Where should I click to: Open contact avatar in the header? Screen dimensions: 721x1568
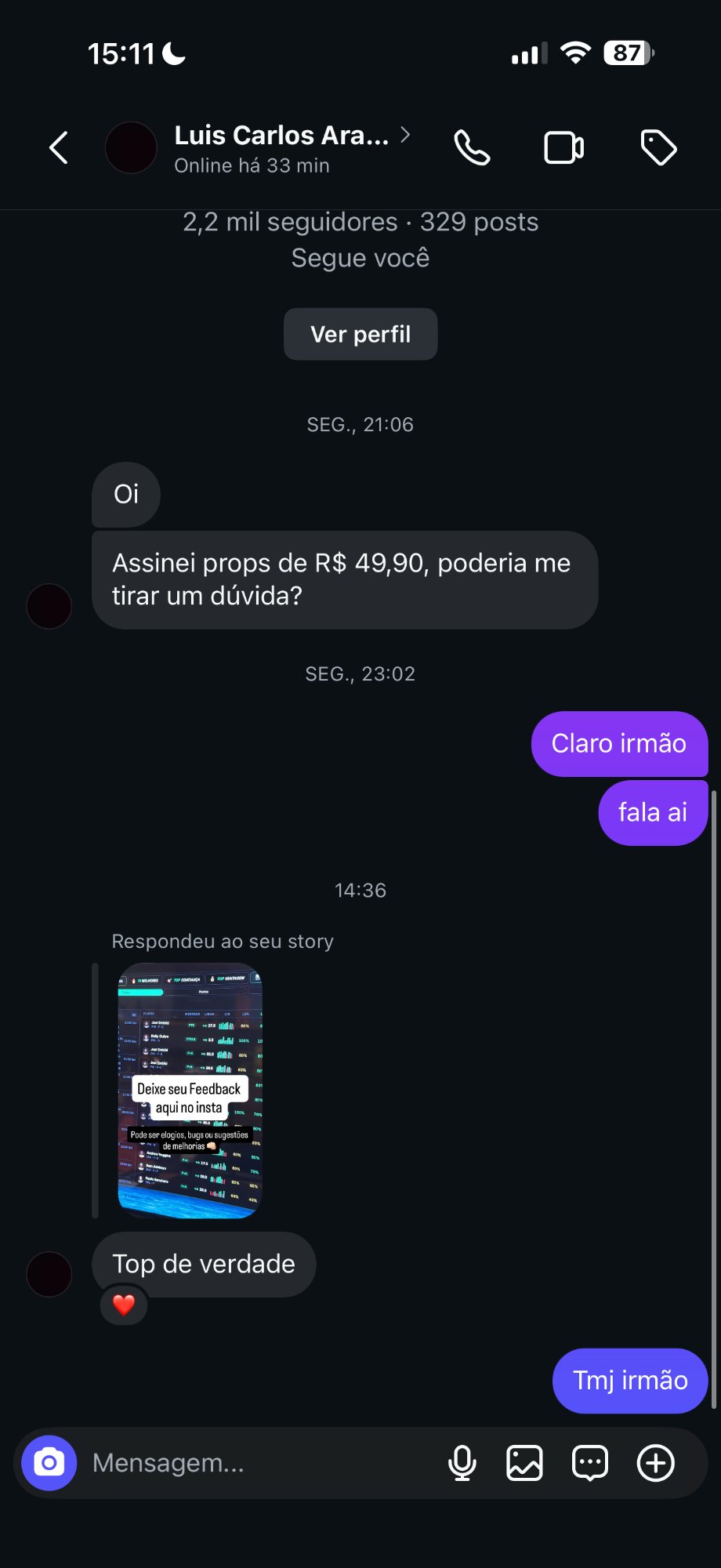(131, 147)
